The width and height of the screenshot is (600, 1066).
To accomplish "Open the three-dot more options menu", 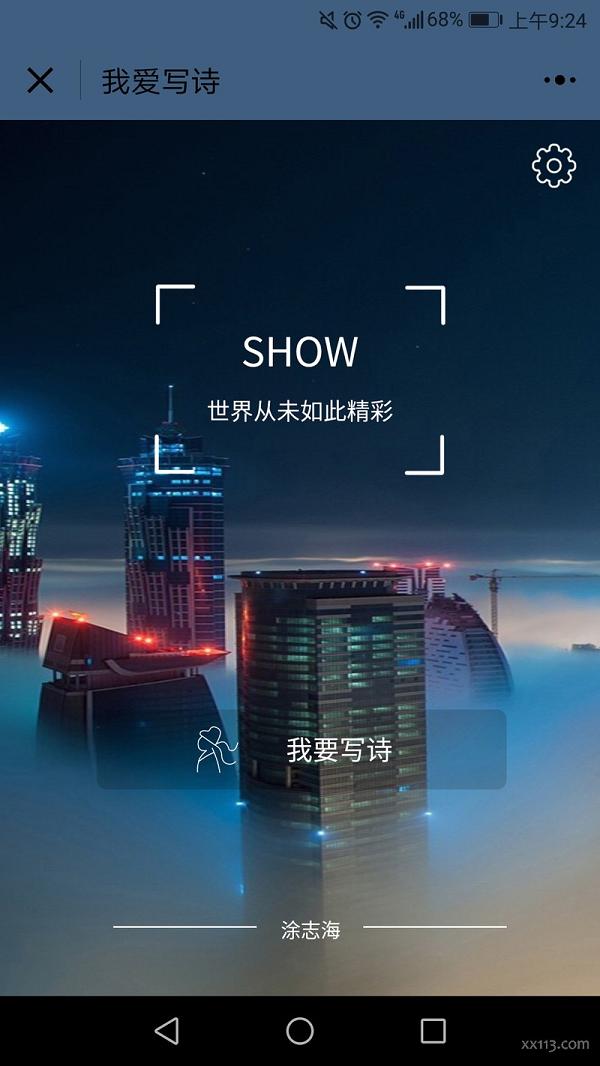I will [559, 80].
